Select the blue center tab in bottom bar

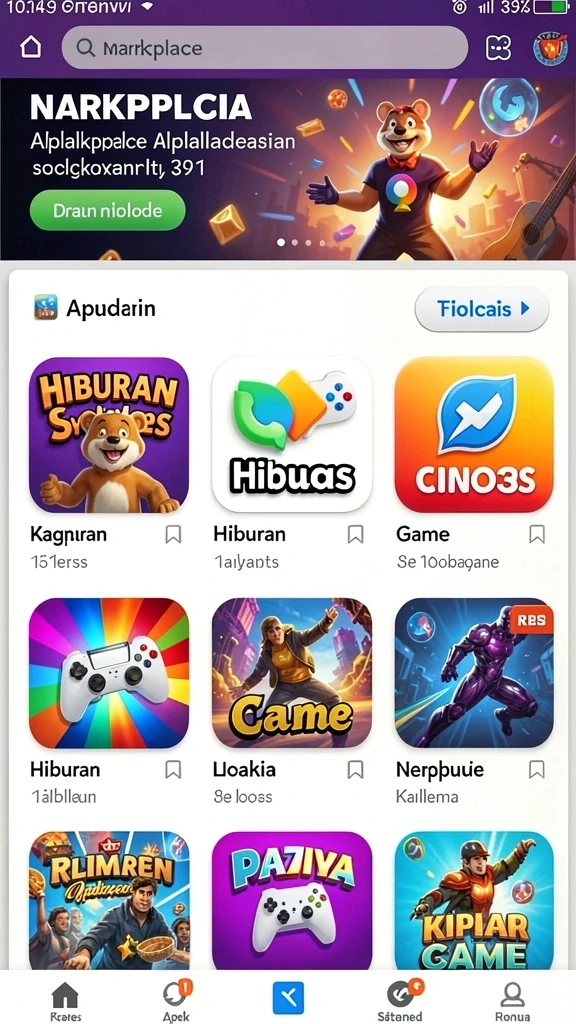(x=288, y=997)
